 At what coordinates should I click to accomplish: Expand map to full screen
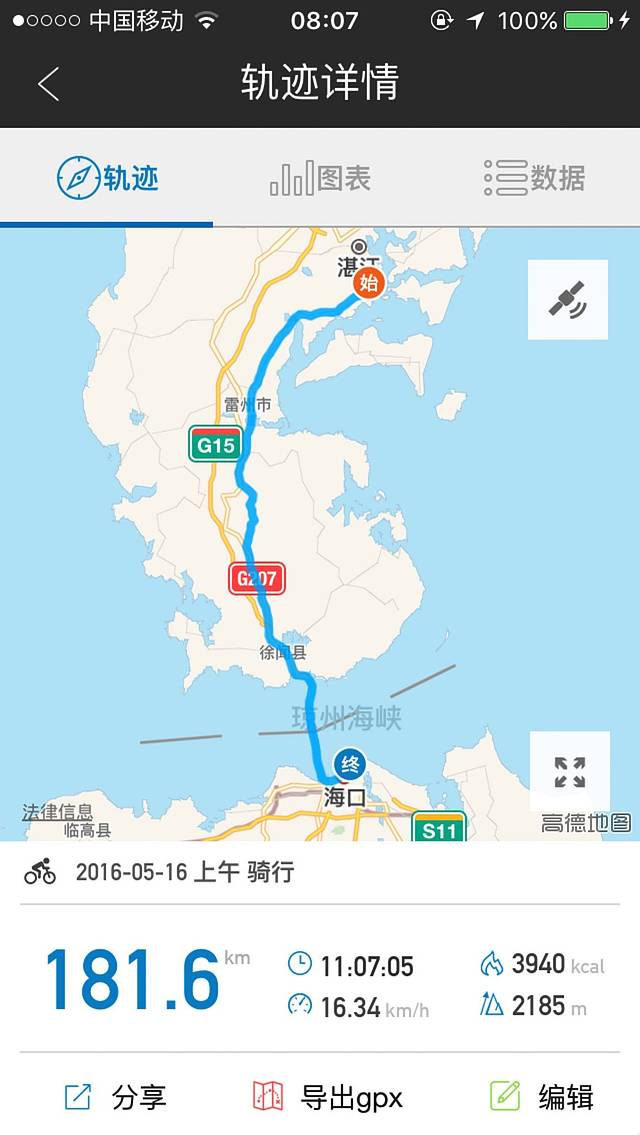[x=569, y=771]
